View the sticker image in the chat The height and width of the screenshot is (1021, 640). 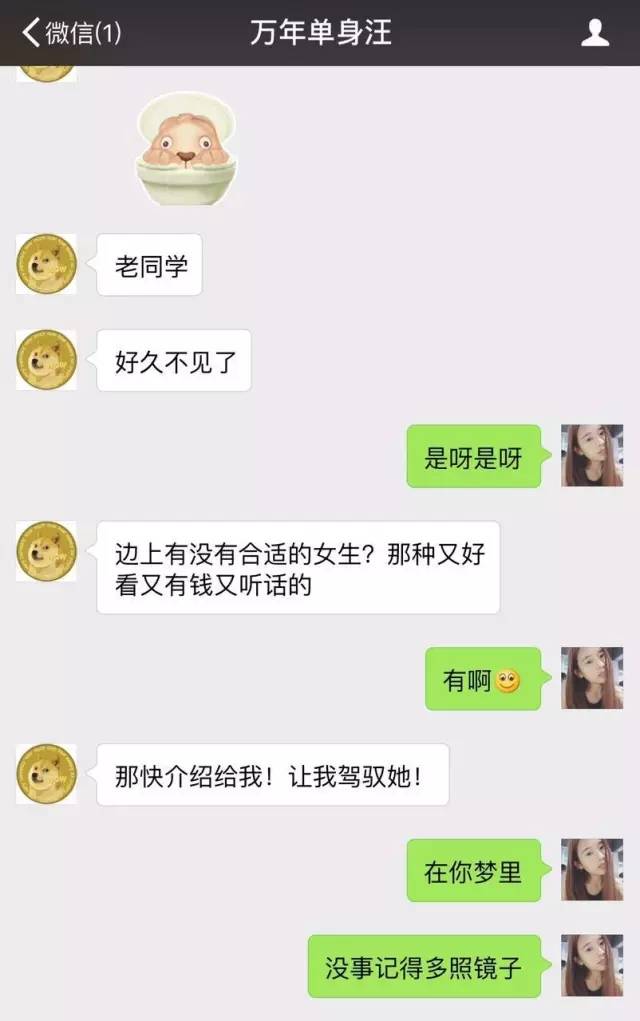pyautogui.click(x=185, y=145)
